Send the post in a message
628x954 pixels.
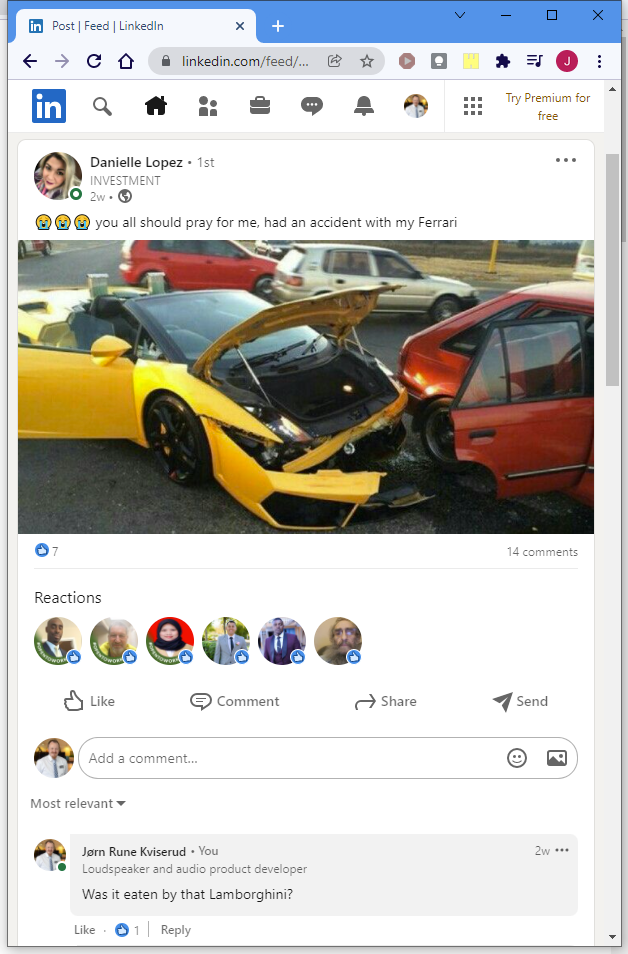click(x=520, y=701)
